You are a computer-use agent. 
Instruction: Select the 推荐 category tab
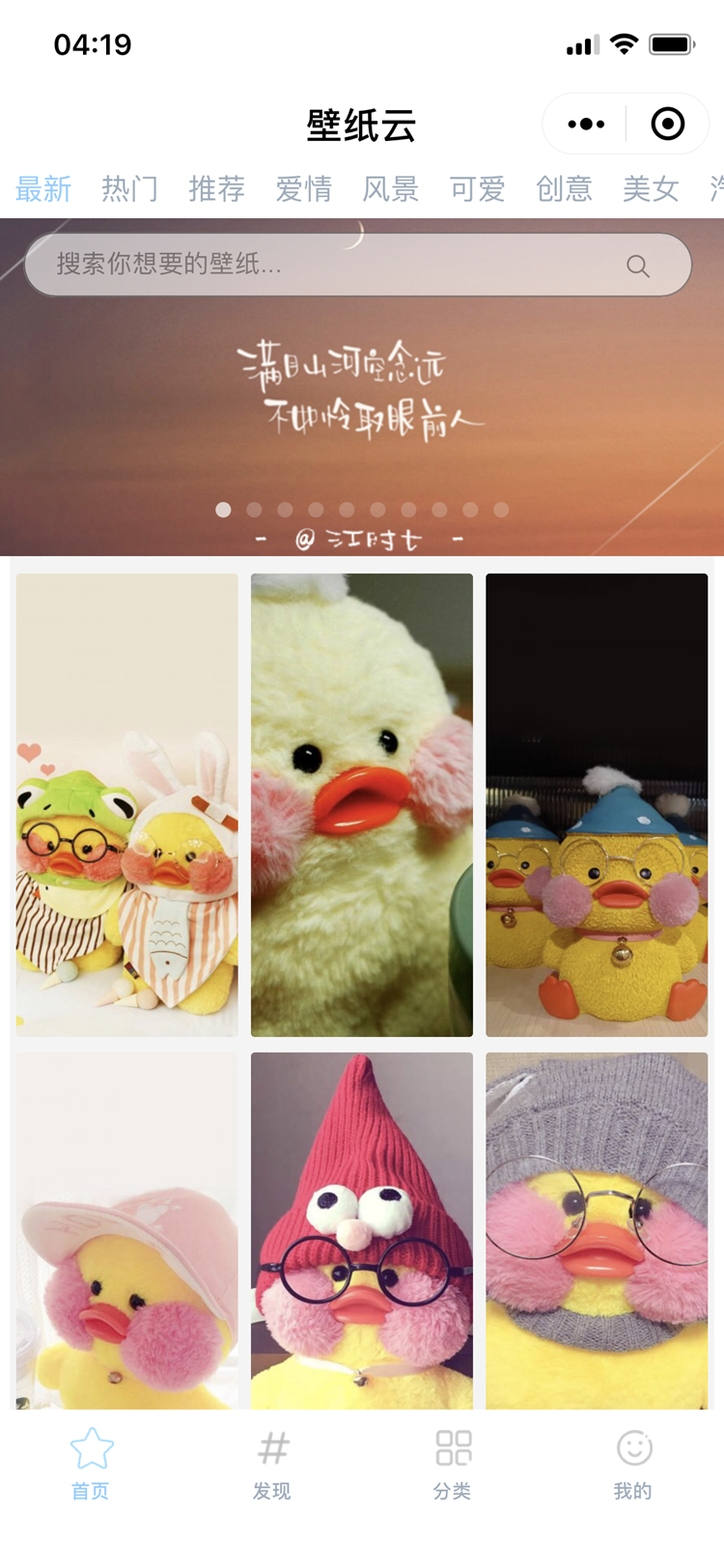coord(217,188)
